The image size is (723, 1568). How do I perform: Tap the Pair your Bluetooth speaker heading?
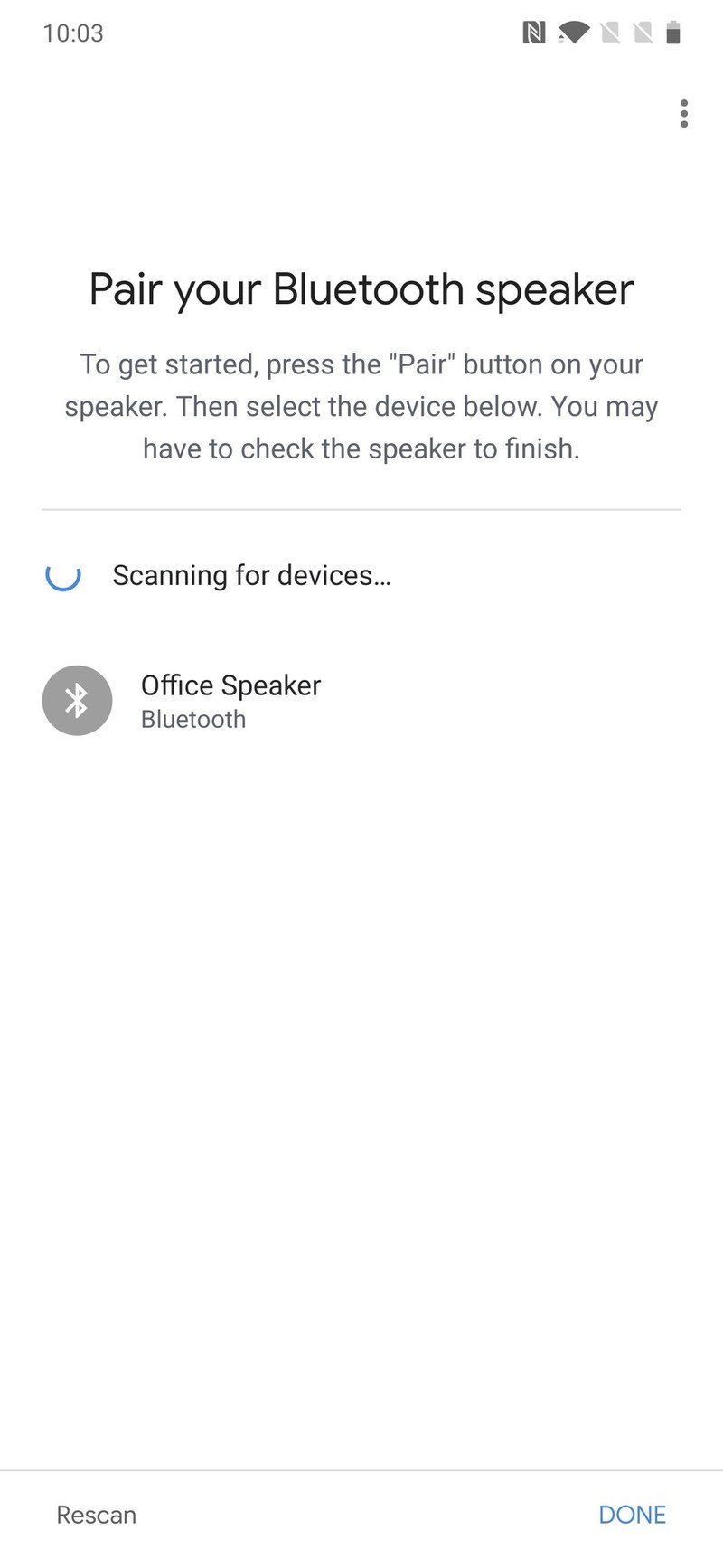[x=361, y=288]
